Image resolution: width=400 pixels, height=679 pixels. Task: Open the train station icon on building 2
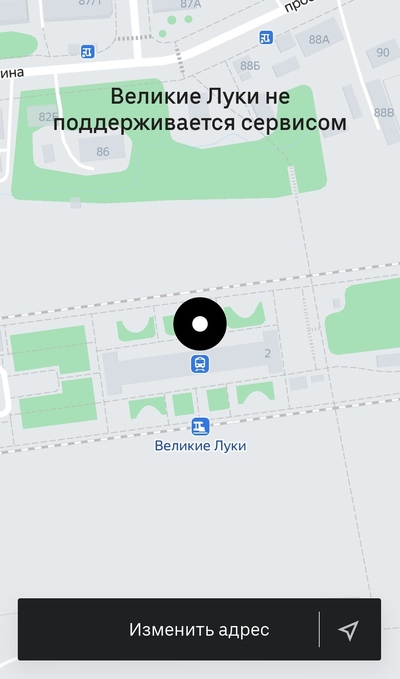(x=200, y=364)
